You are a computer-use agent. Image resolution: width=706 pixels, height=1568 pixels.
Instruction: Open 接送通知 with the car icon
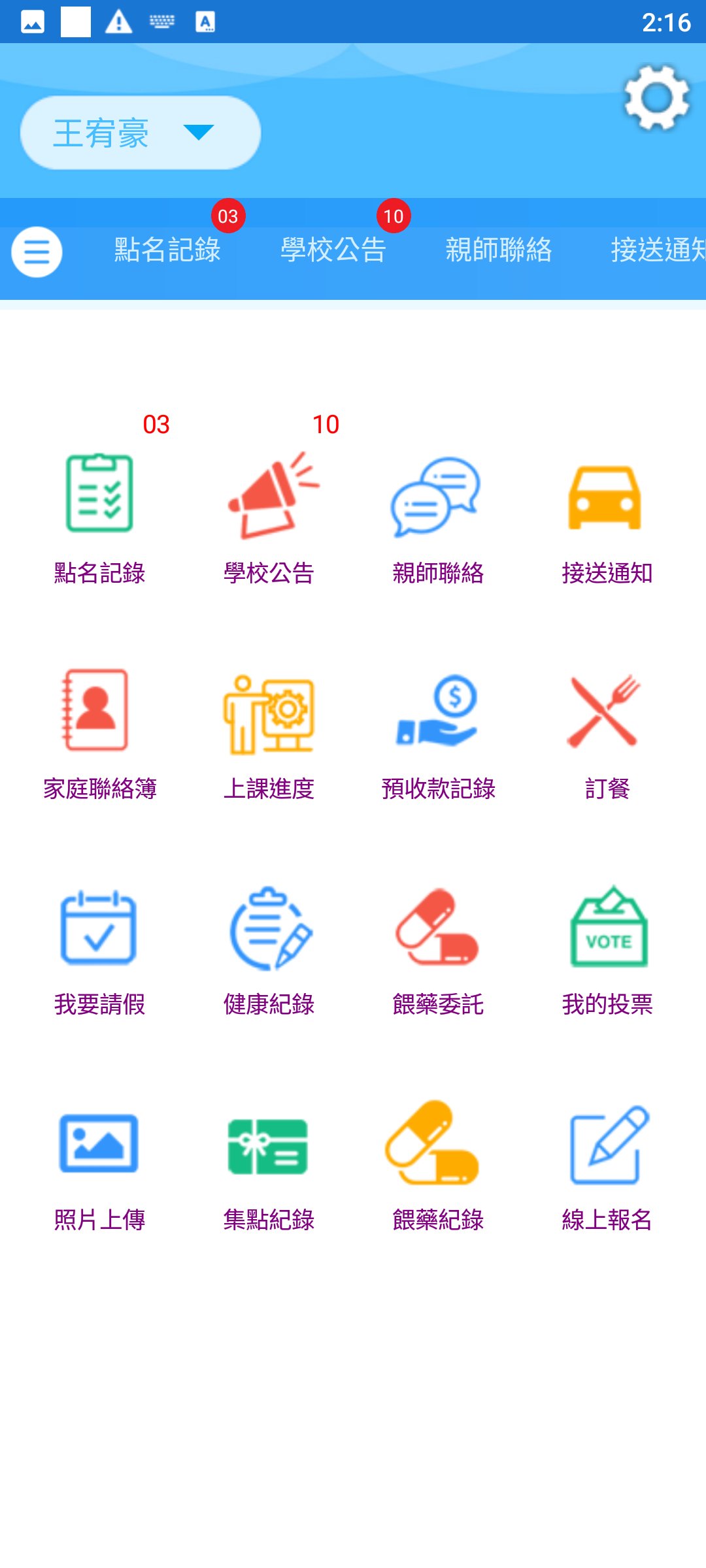pos(607,516)
